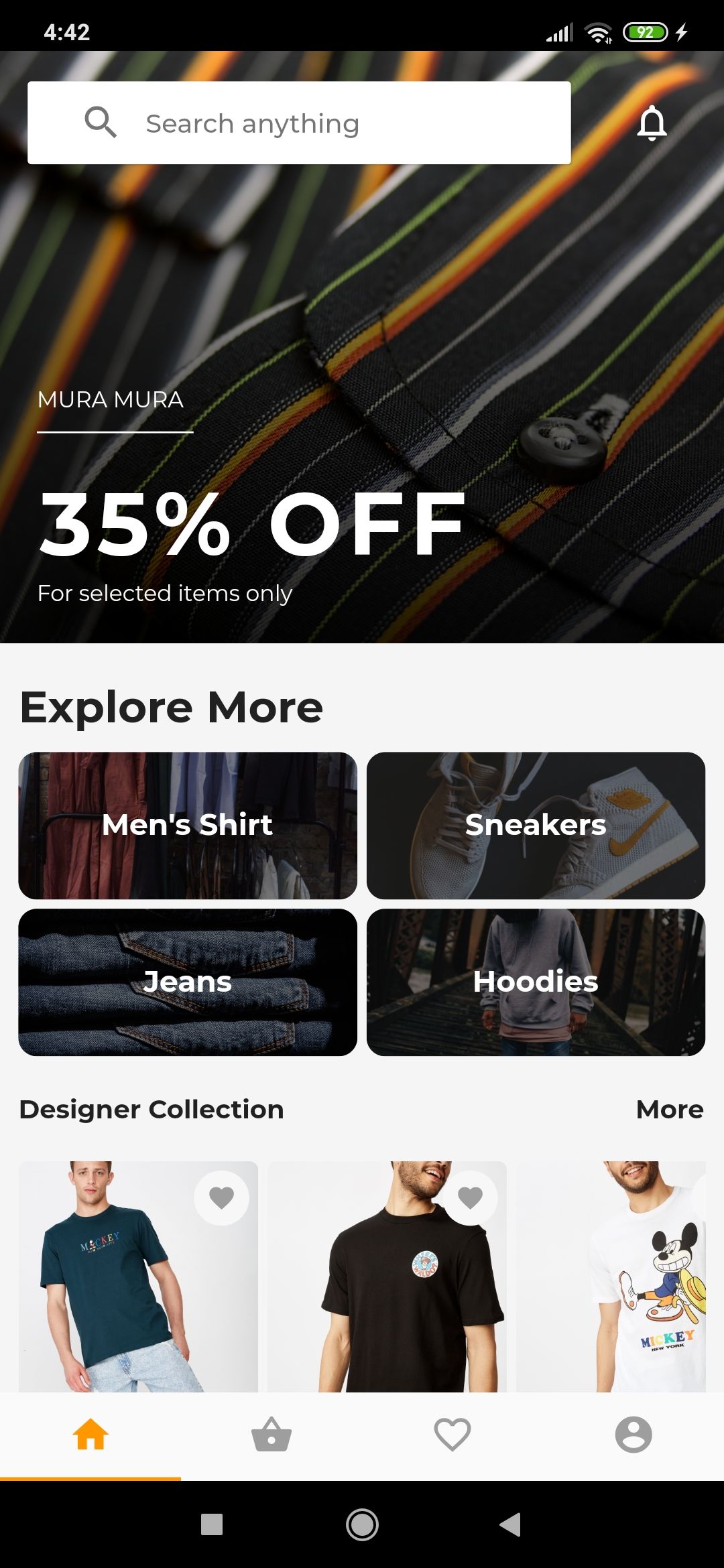Like the black t-shirt with round badge
Image resolution: width=724 pixels, height=1568 pixels.
click(470, 1197)
